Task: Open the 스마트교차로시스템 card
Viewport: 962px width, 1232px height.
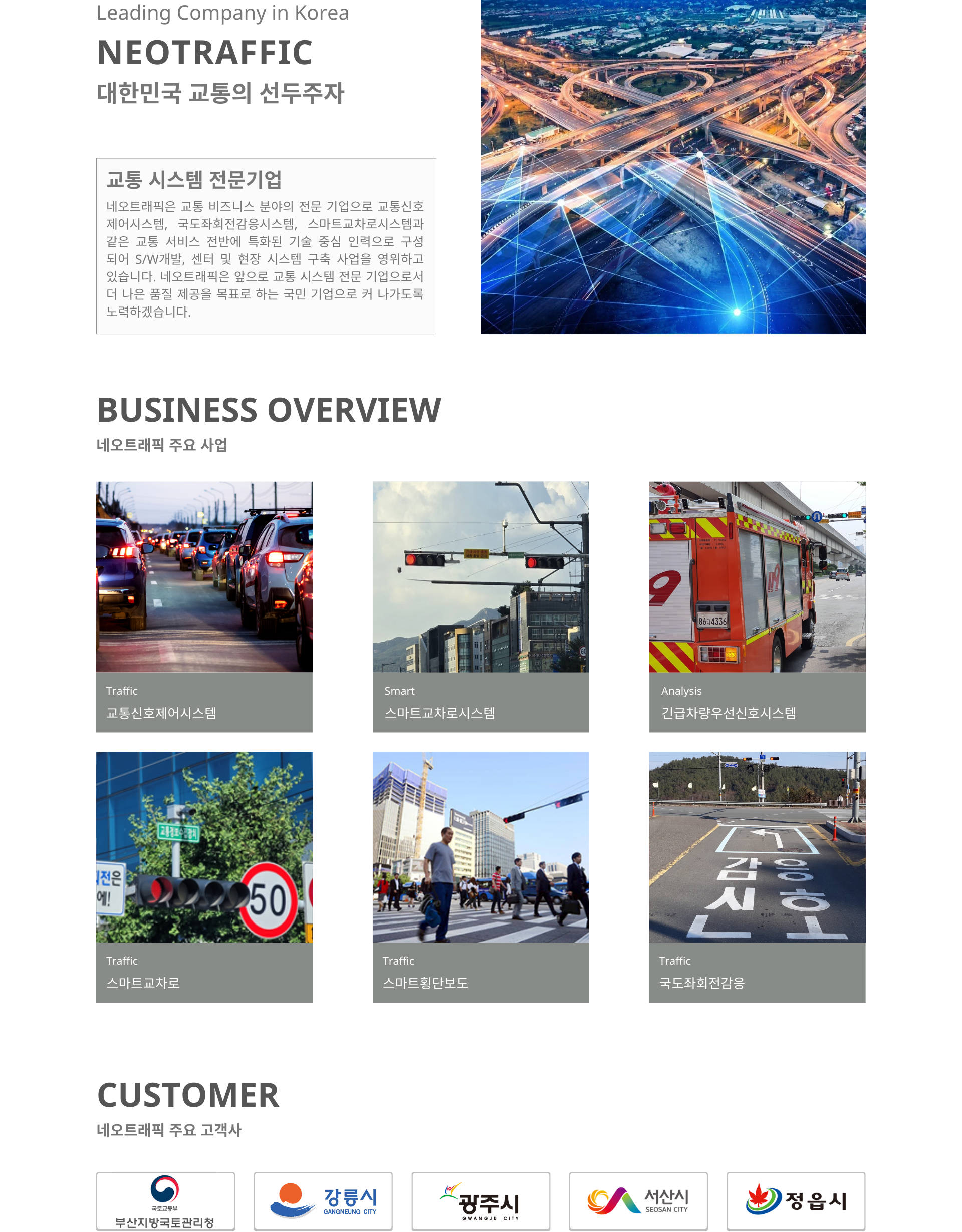Action: pos(480,606)
